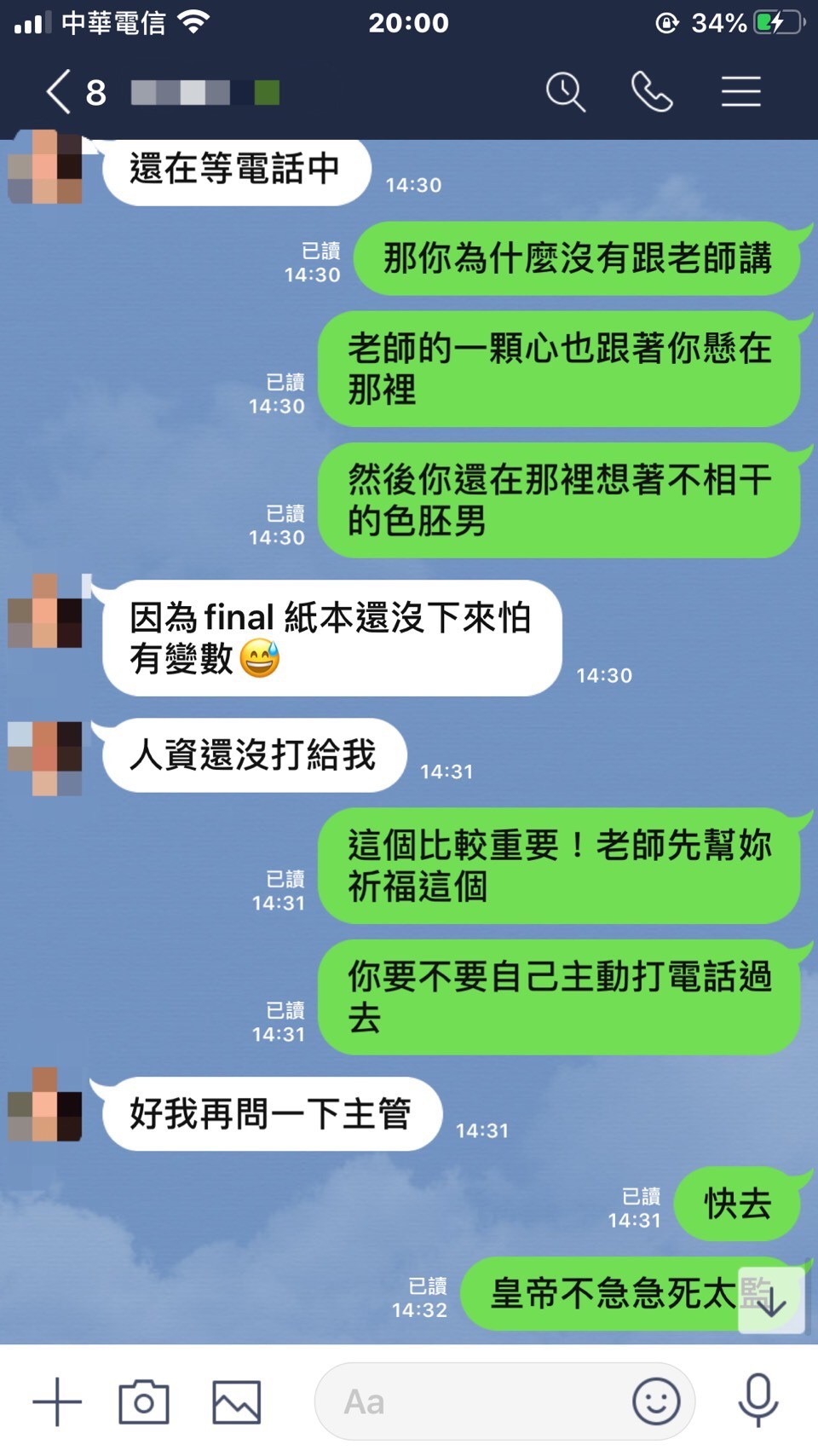The image size is (818, 1456).
Task: Open the emoji and sticker picker
Action: click(x=656, y=1401)
